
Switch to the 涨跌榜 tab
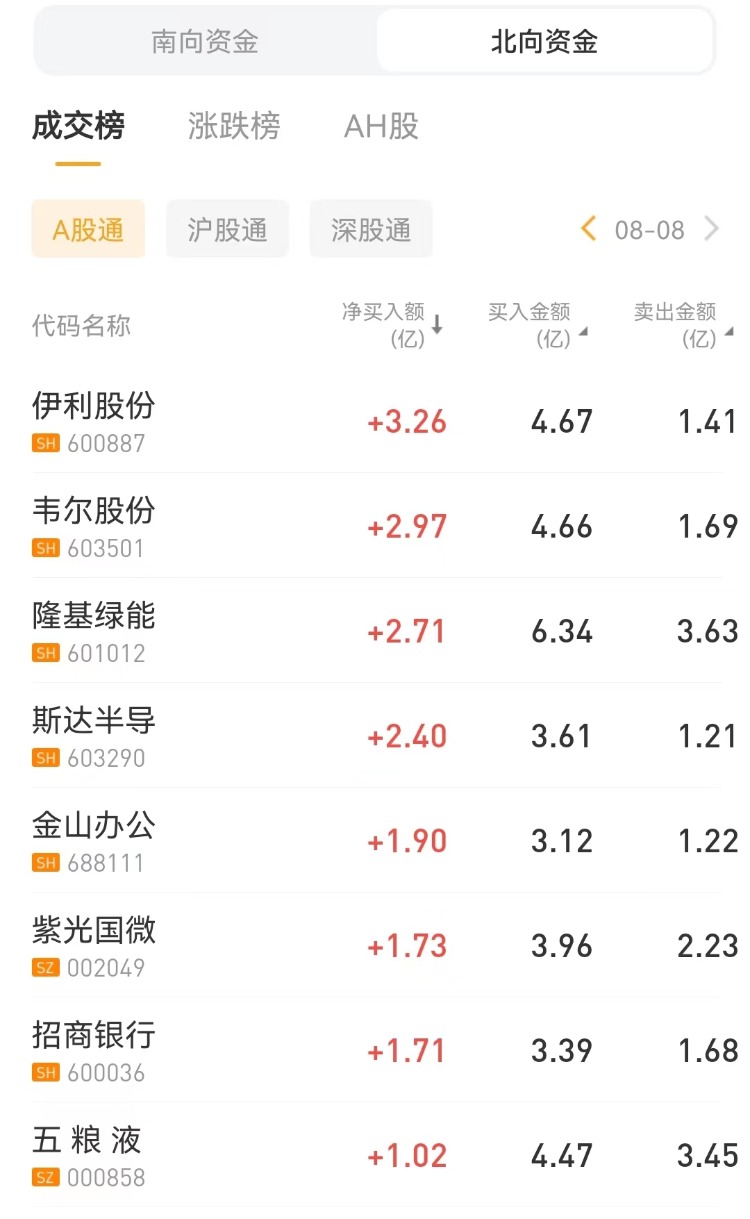coord(234,127)
